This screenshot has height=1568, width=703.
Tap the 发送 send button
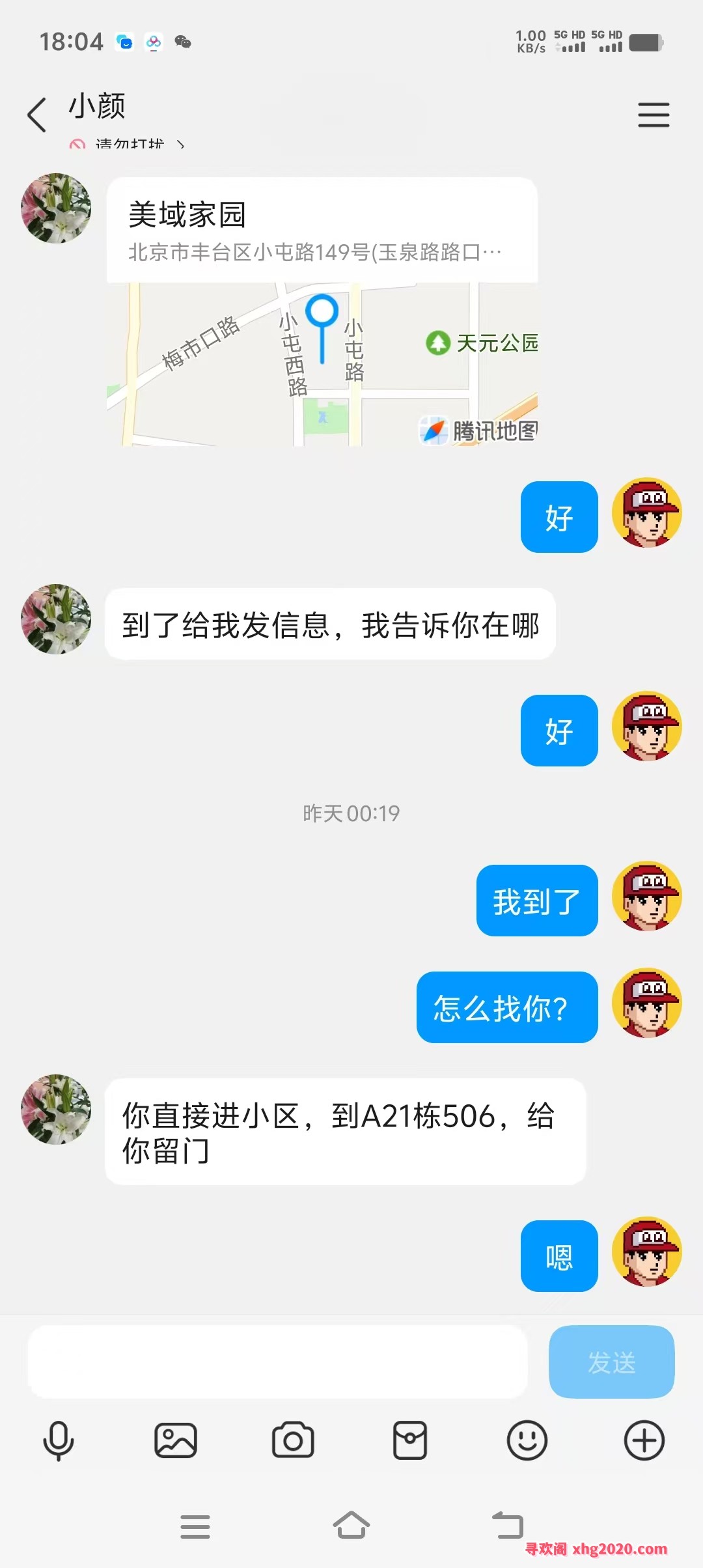611,1362
